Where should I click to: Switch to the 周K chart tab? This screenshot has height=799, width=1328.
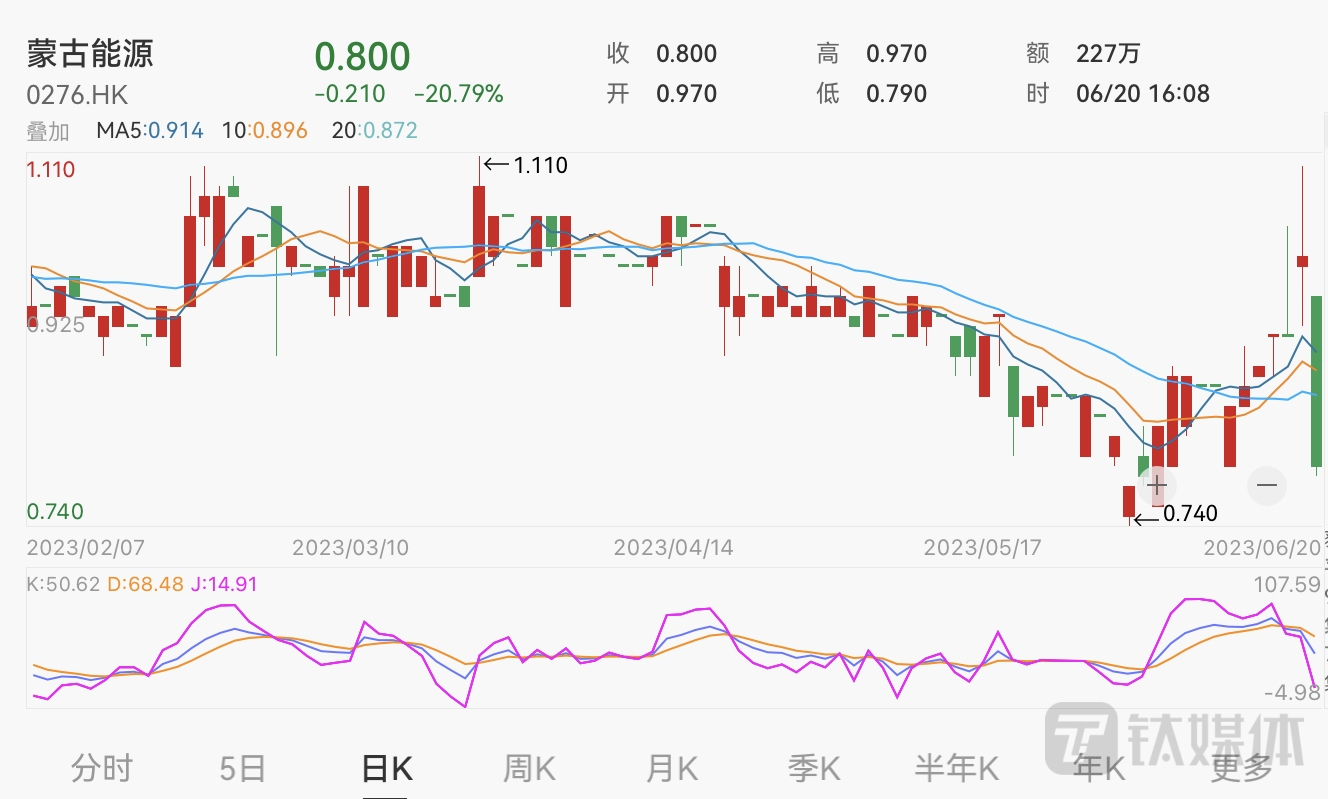[x=529, y=768]
